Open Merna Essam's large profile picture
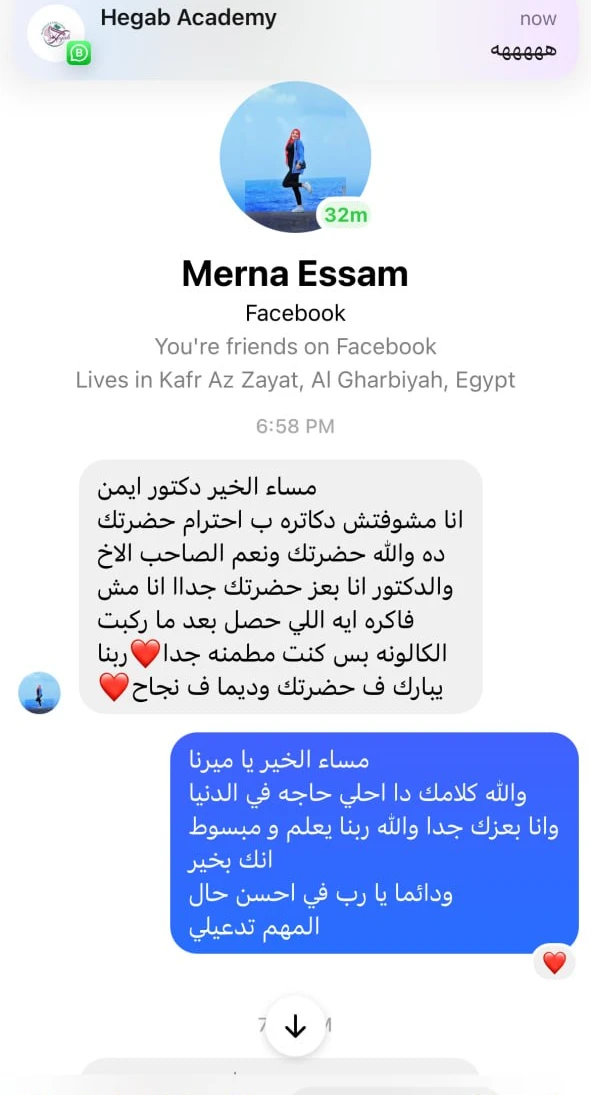This screenshot has width=591, height=1095. [x=296, y=156]
